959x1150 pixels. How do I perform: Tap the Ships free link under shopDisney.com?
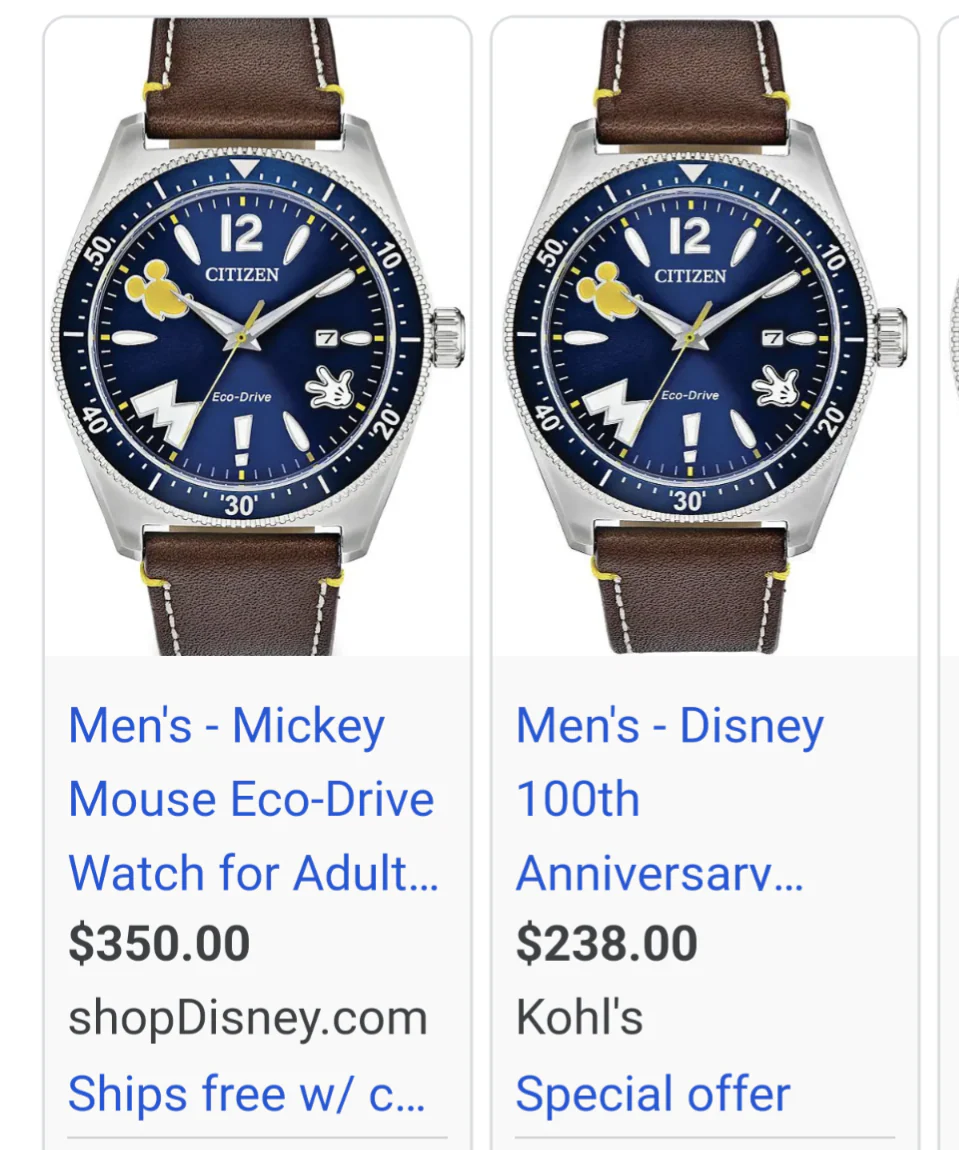[247, 1094]
